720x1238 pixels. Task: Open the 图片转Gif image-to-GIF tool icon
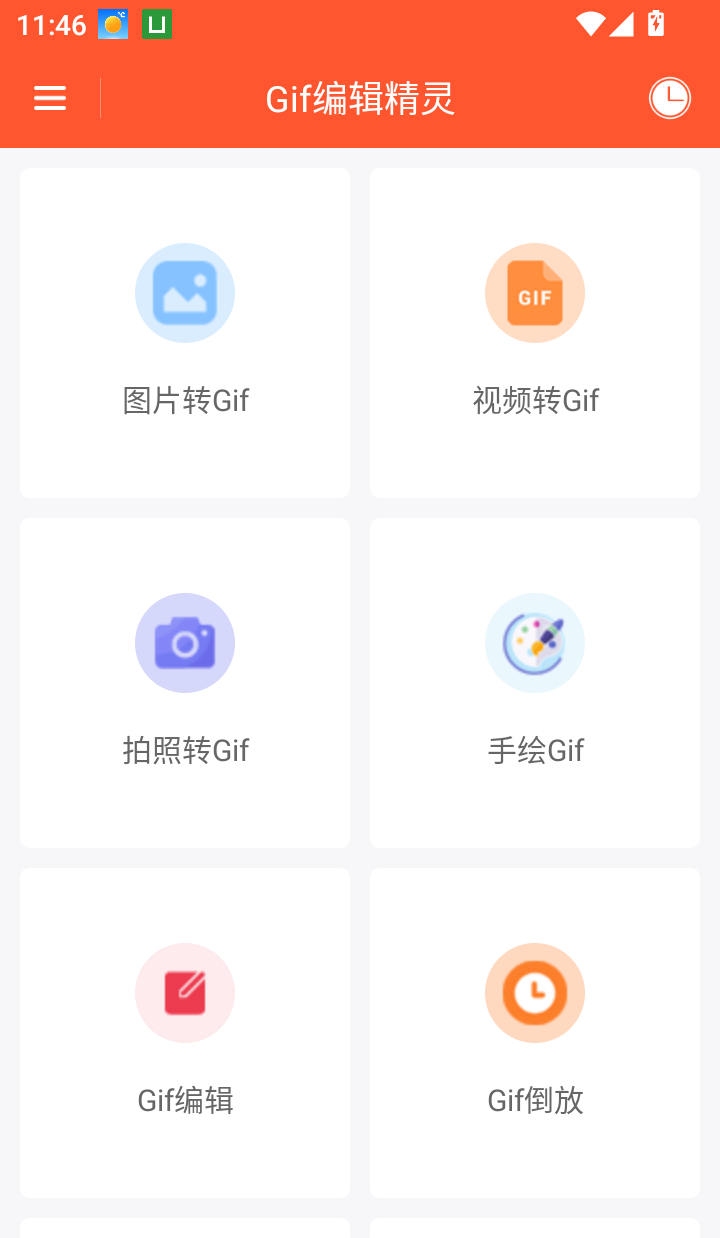click(185, 293)
